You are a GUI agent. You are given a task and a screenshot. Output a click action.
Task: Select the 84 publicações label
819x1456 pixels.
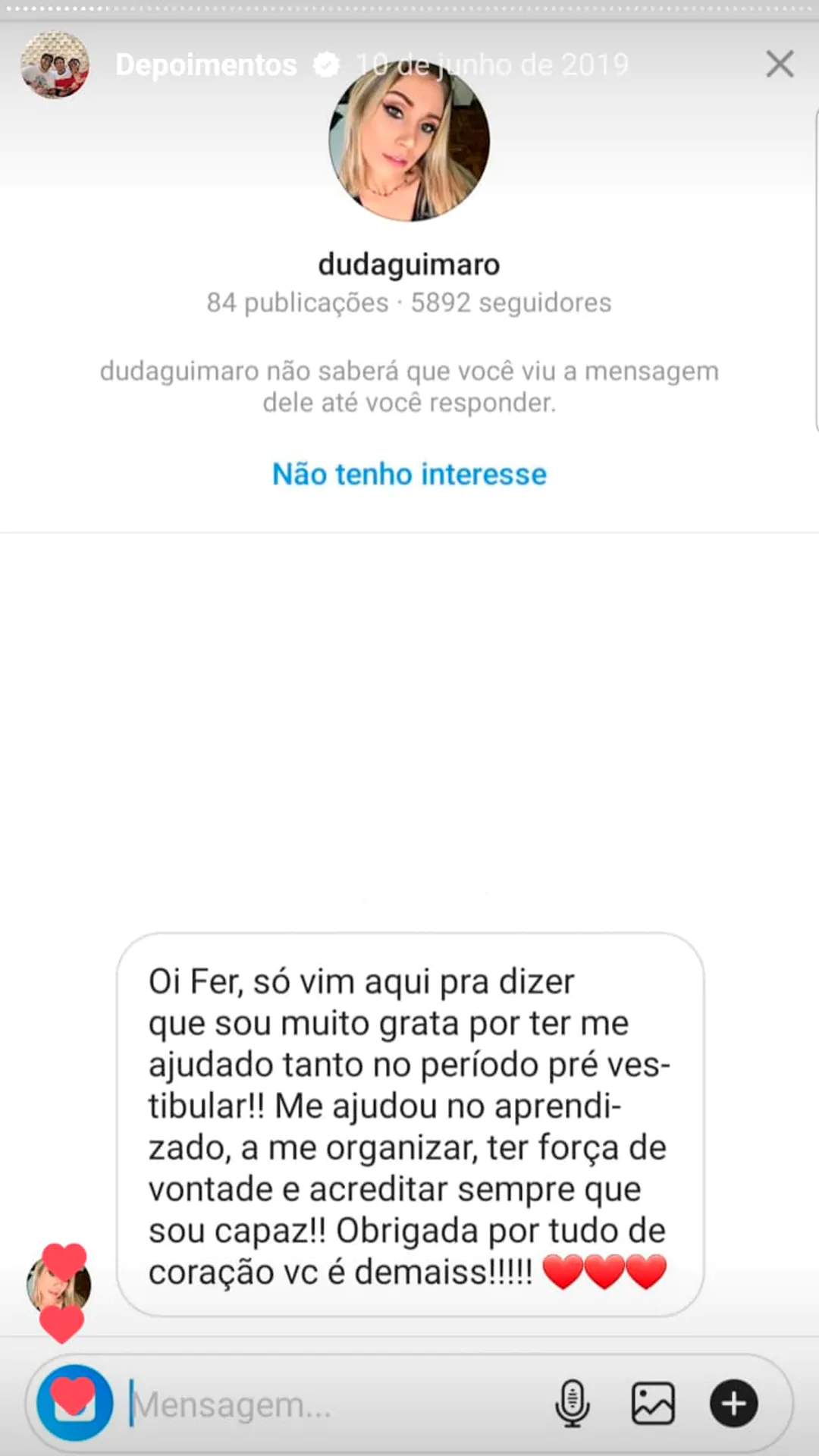click(x=297, y=302)
